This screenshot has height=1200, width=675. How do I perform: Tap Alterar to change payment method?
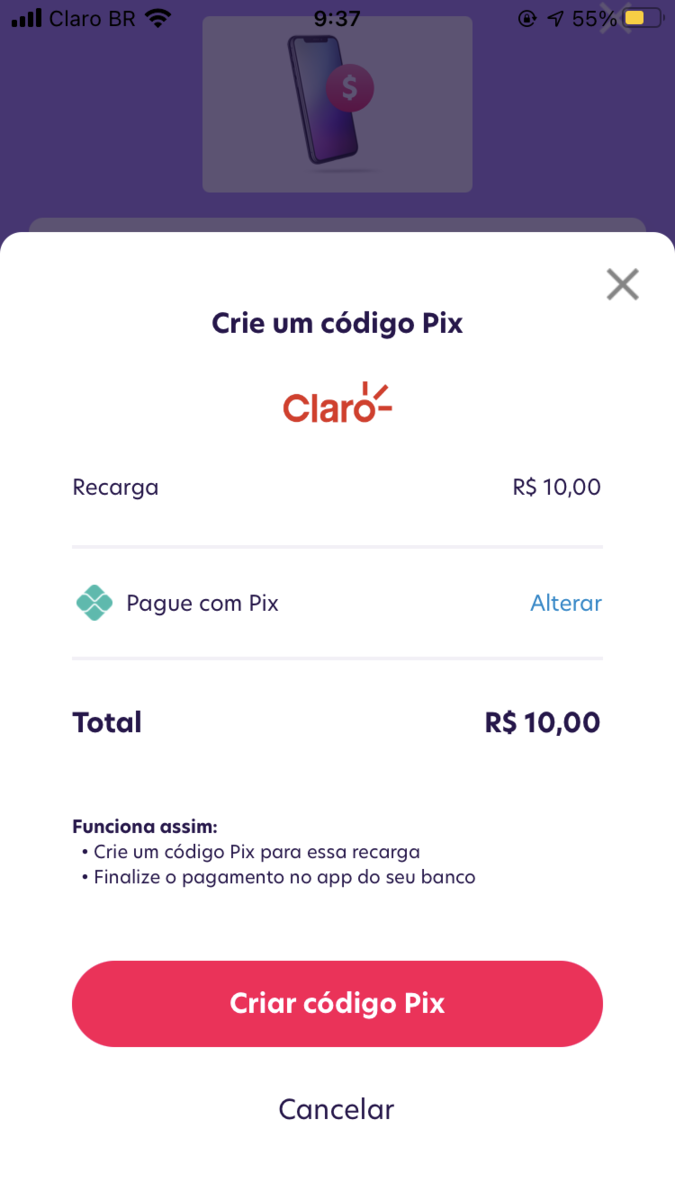565,603
